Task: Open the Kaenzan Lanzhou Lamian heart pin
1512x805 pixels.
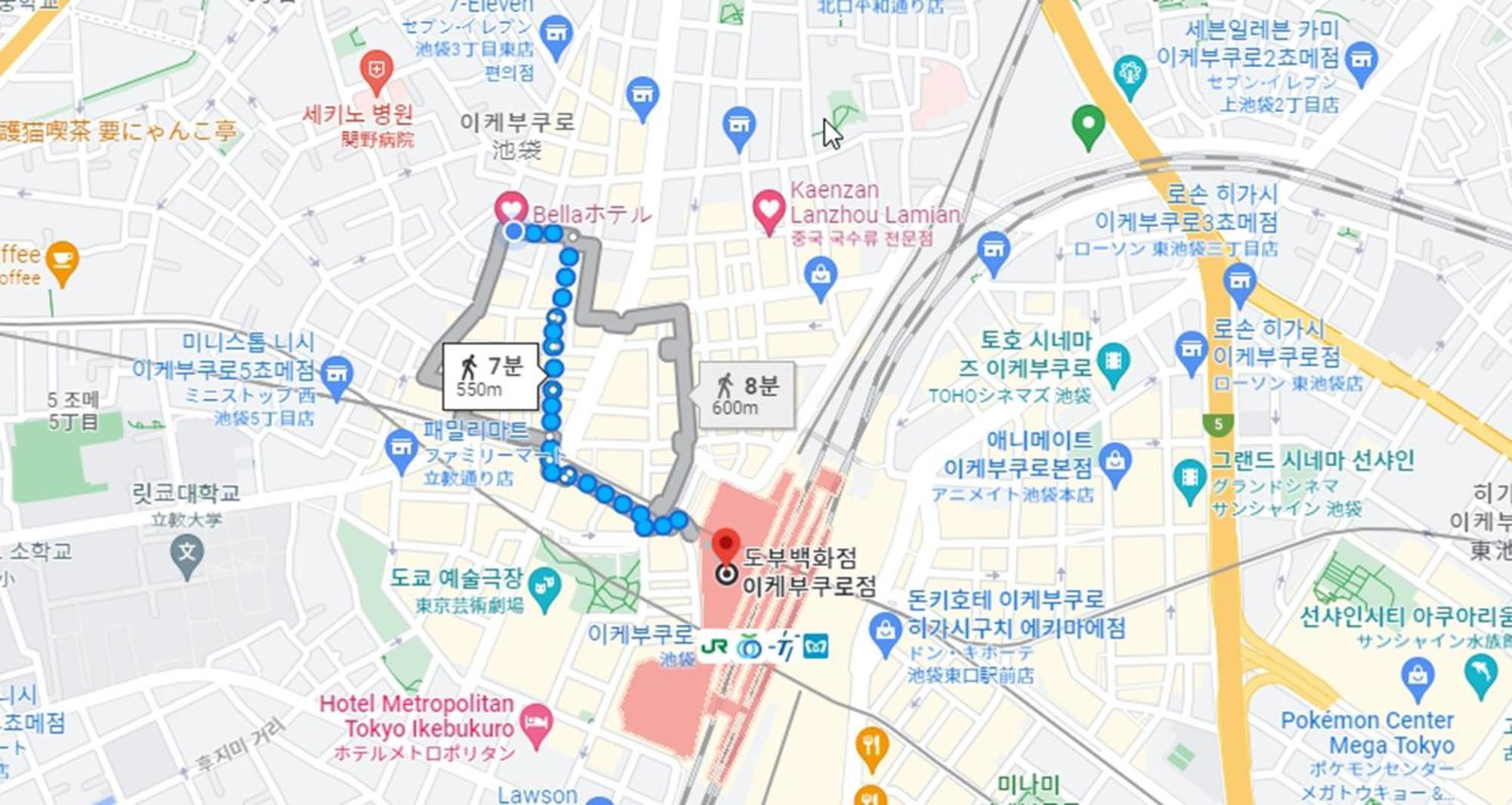Action: click(x=769, y=207)
